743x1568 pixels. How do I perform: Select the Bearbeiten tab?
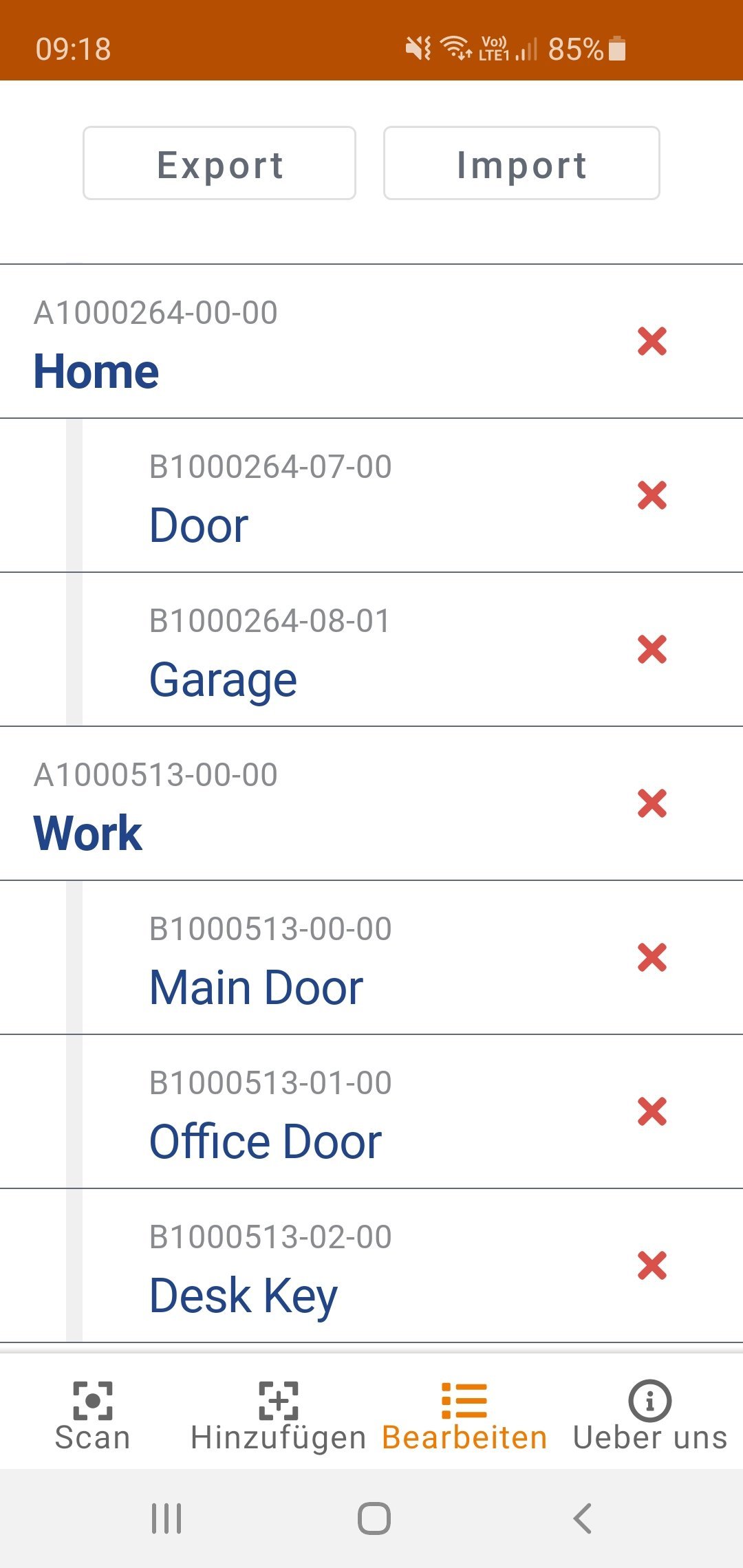tap(464, 1415)
